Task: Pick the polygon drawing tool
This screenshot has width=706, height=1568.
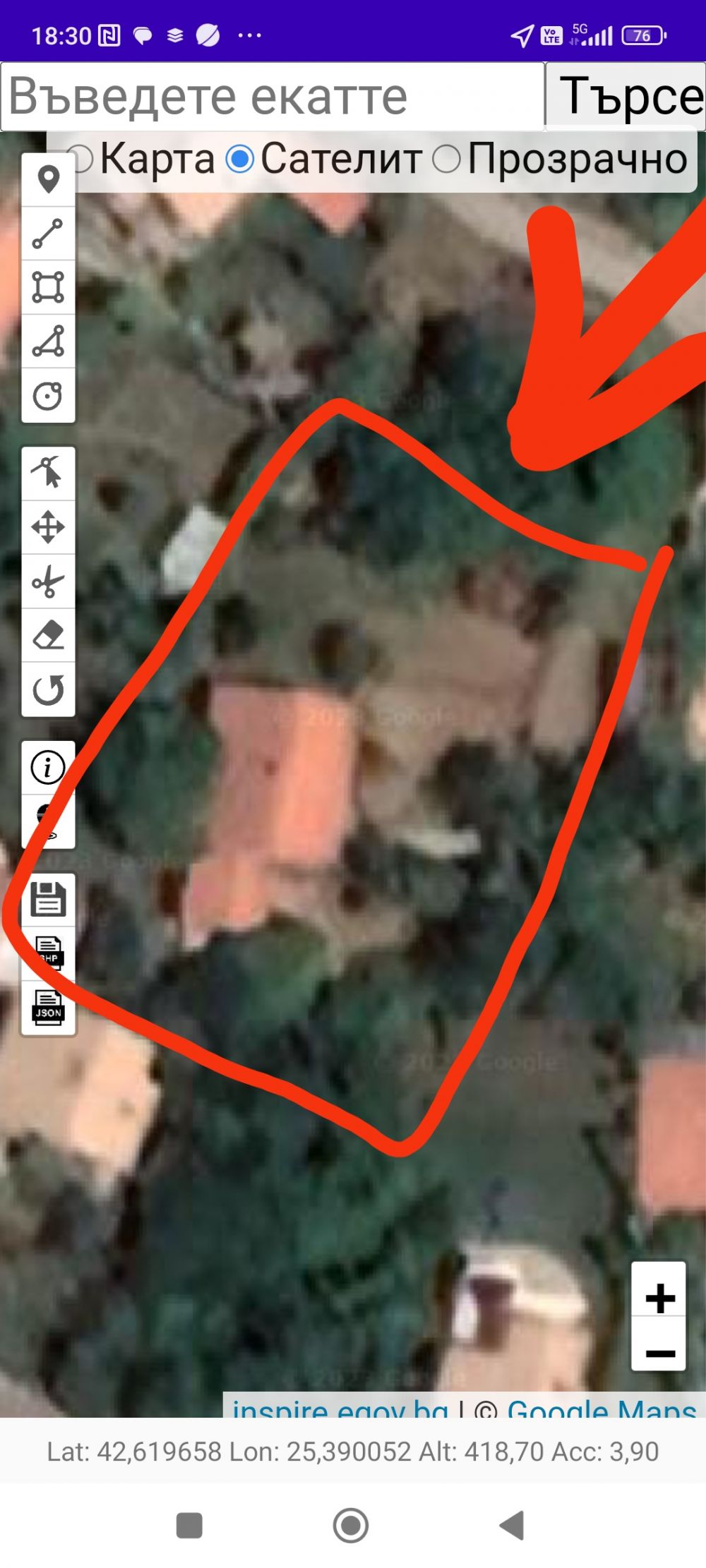Action: pos(48,341)
